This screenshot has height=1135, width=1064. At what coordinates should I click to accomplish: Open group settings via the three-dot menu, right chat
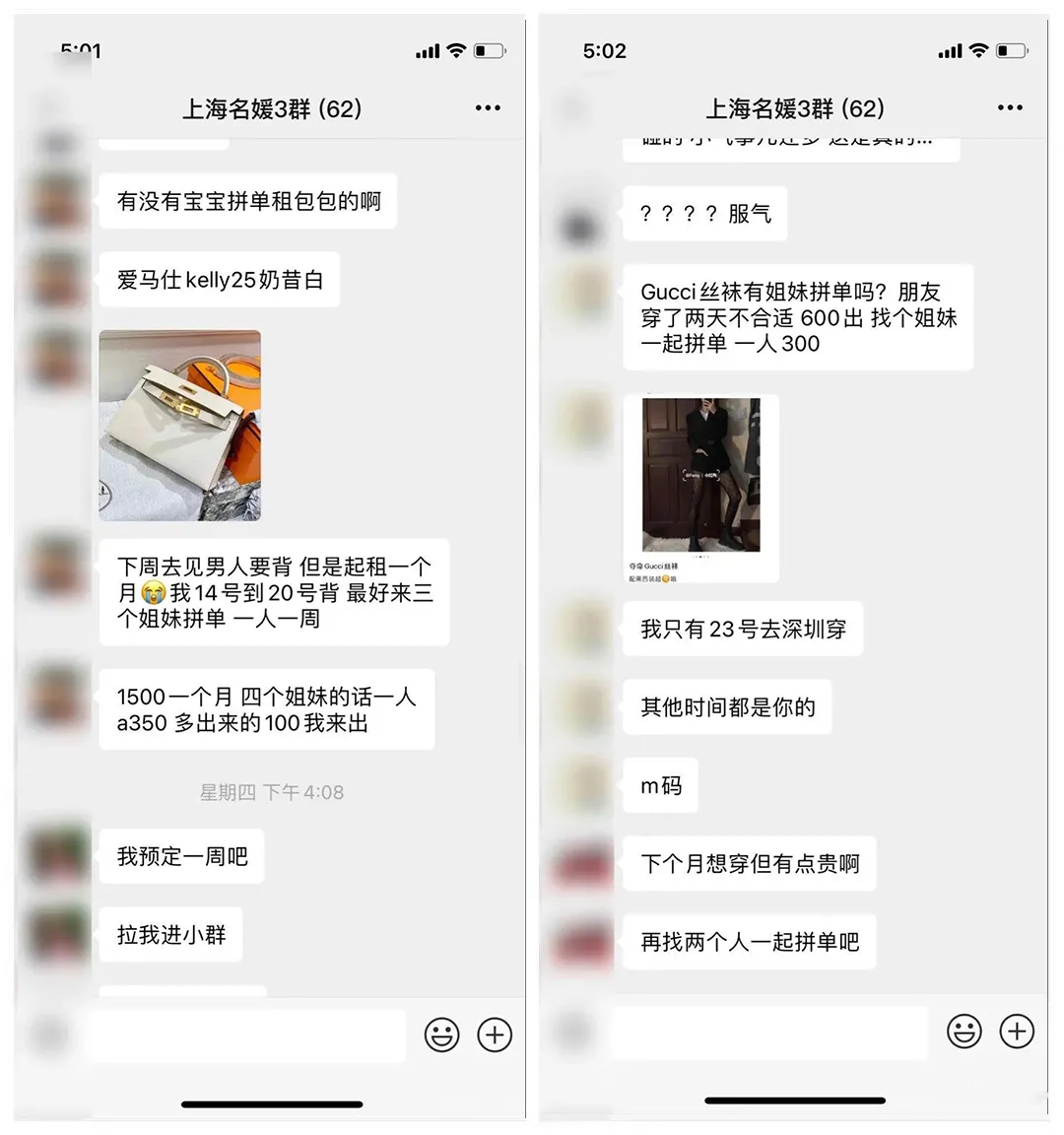coord(1010,108)
